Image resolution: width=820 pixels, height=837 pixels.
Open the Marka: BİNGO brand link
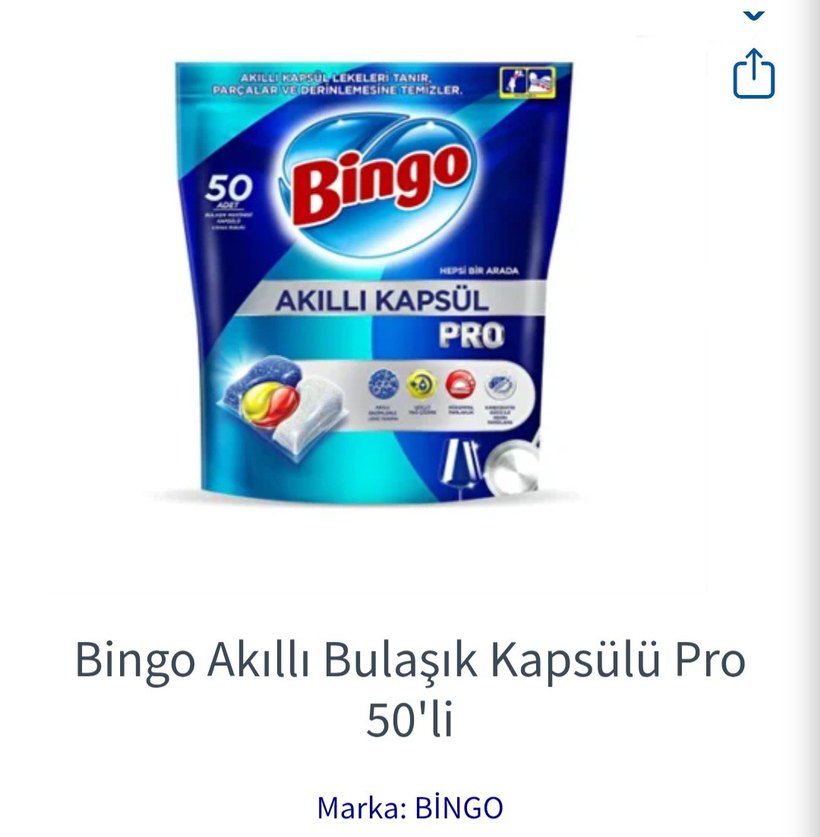tap(410, 807)
